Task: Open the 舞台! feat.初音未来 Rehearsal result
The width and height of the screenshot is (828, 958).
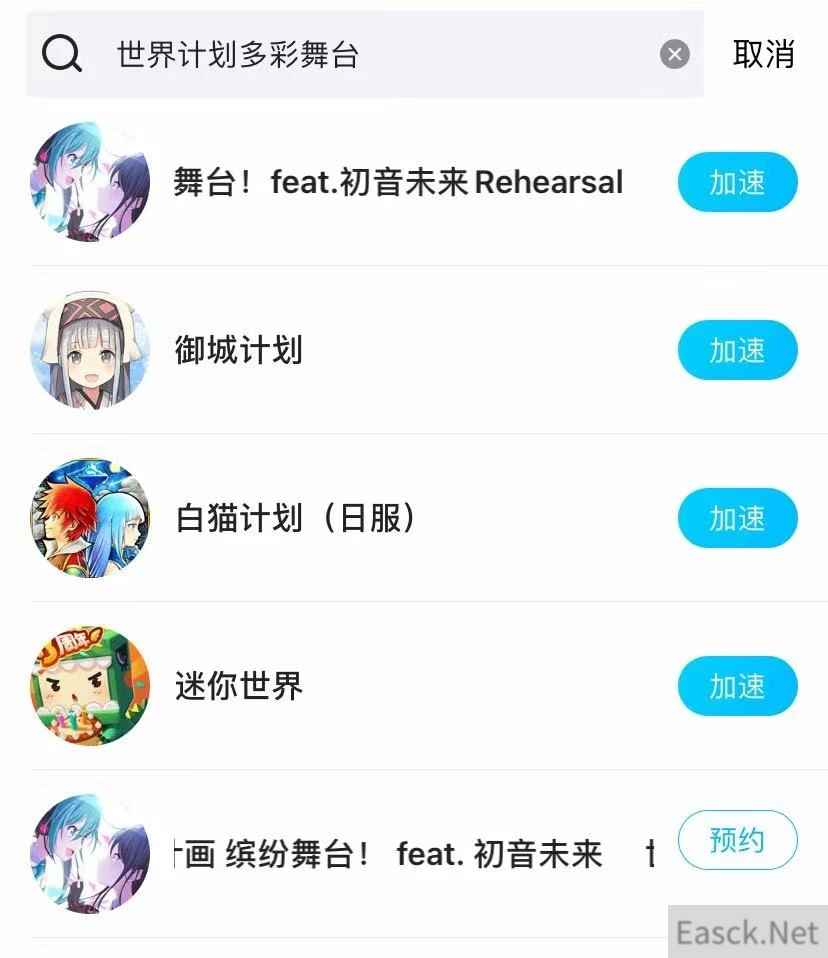Action: coord(397,183)
